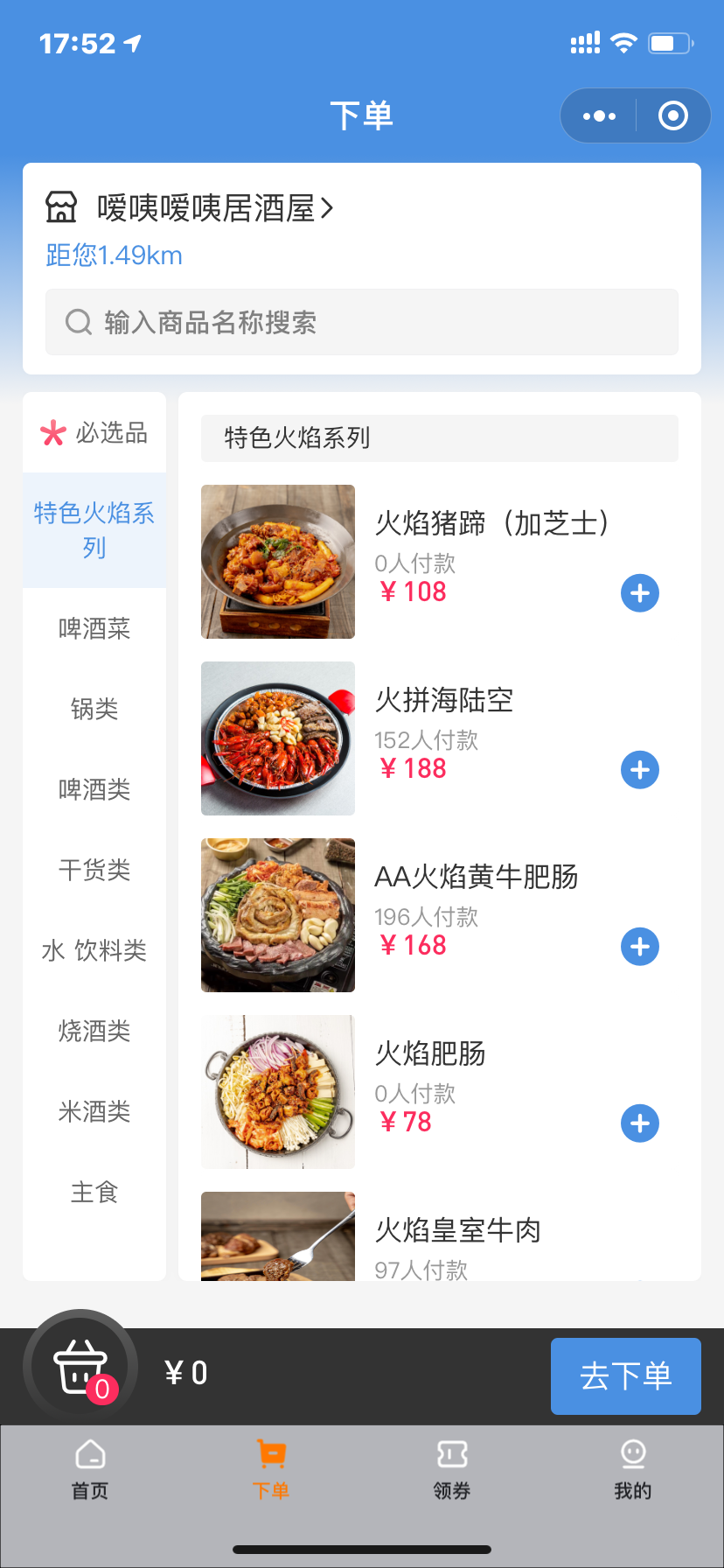Screen dimensions: 724x1568
Task: Select the 水 饮料类 category
Action: pyautogui.click(x=94, y=950)
